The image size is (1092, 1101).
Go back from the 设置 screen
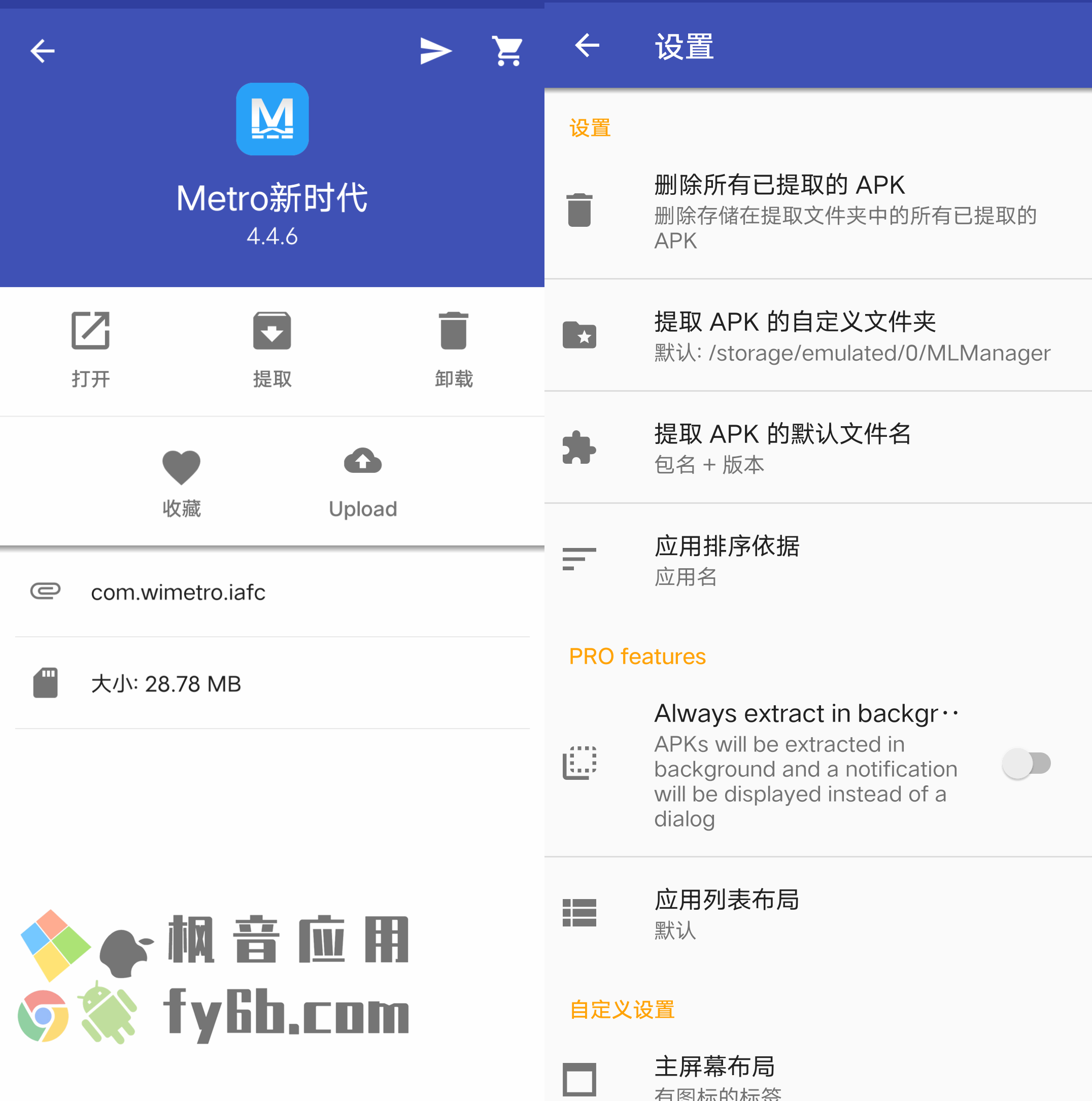pos(587,46)
